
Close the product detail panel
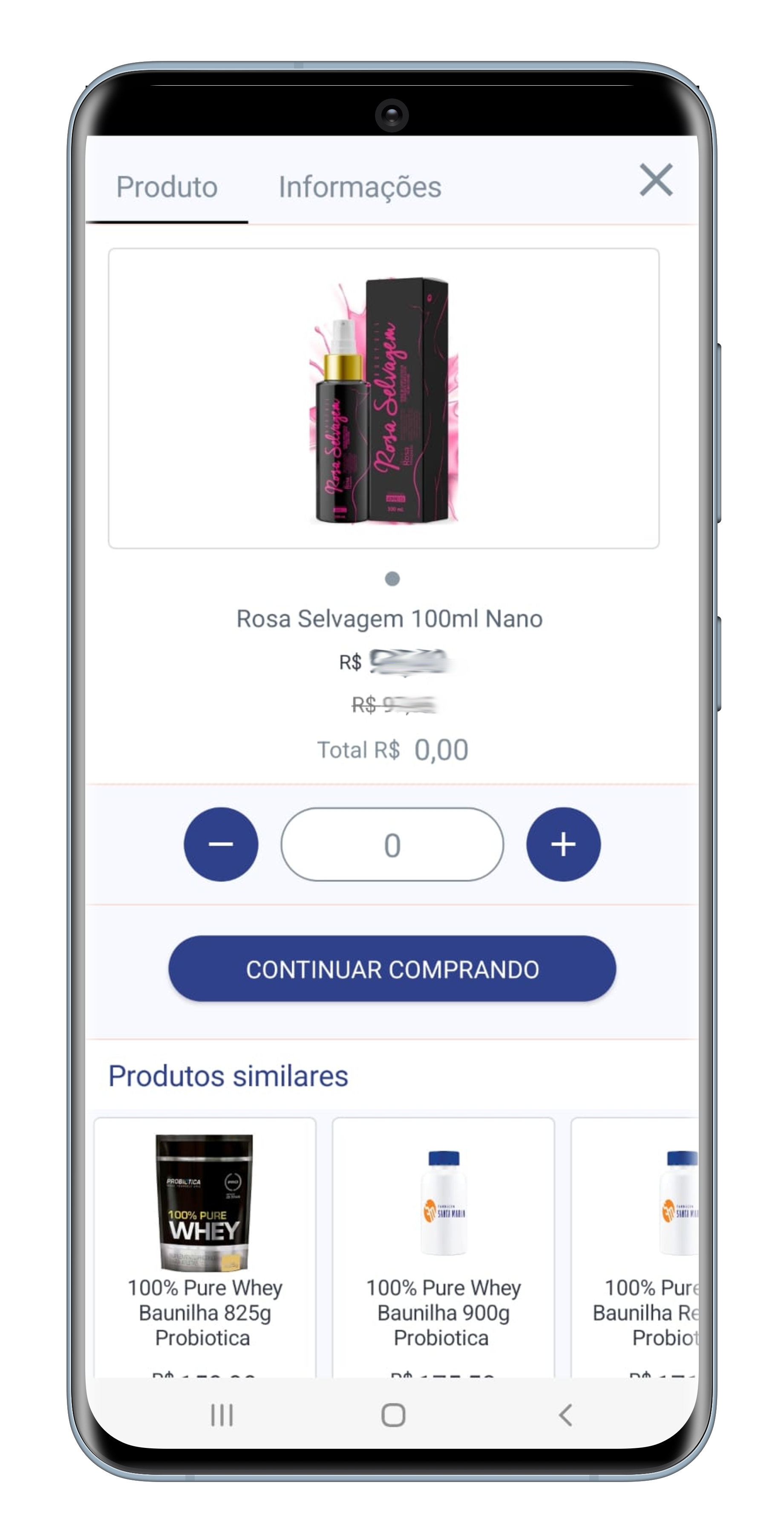click(655, 180)
